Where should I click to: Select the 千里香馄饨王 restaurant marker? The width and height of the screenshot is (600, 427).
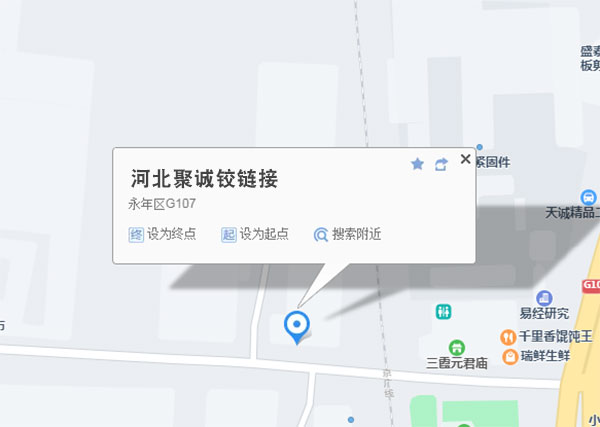tap(508, 336)
